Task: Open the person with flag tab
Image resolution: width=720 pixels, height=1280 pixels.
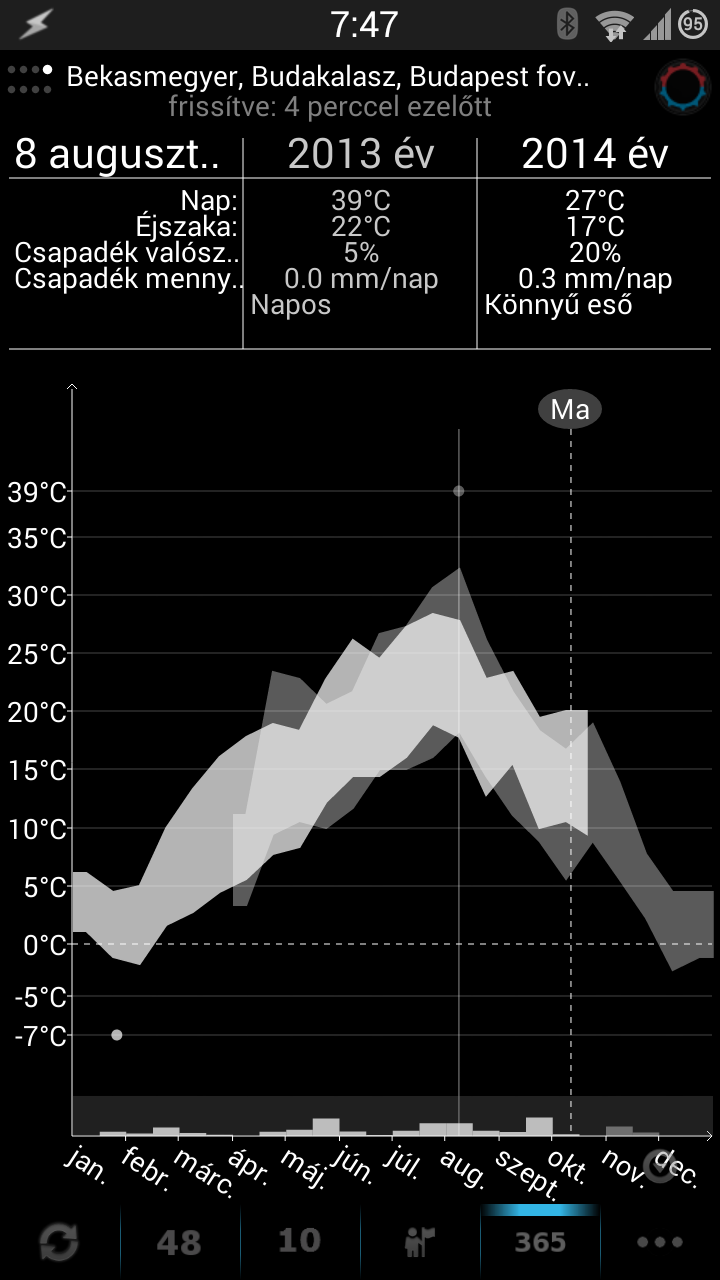Action: 420,1243
